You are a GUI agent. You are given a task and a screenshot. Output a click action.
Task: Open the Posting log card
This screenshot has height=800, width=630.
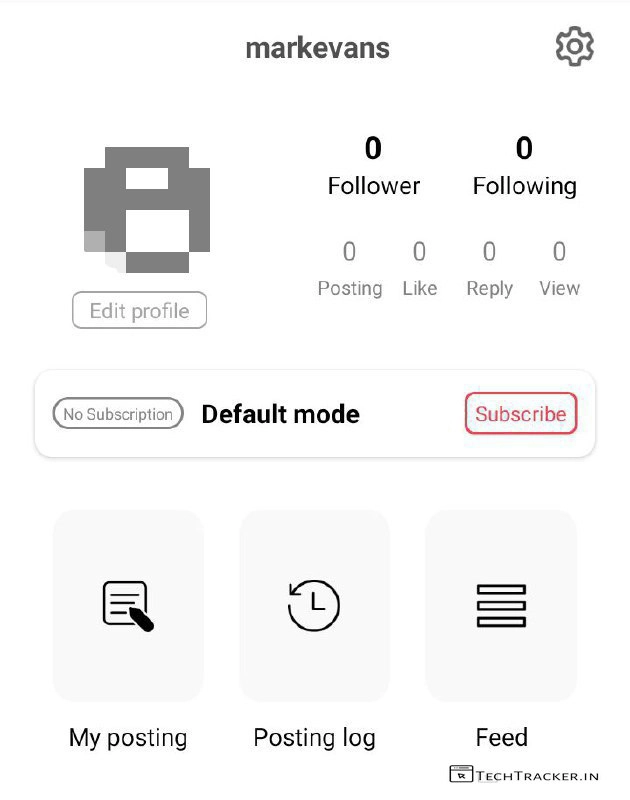(x=314, y=606)
